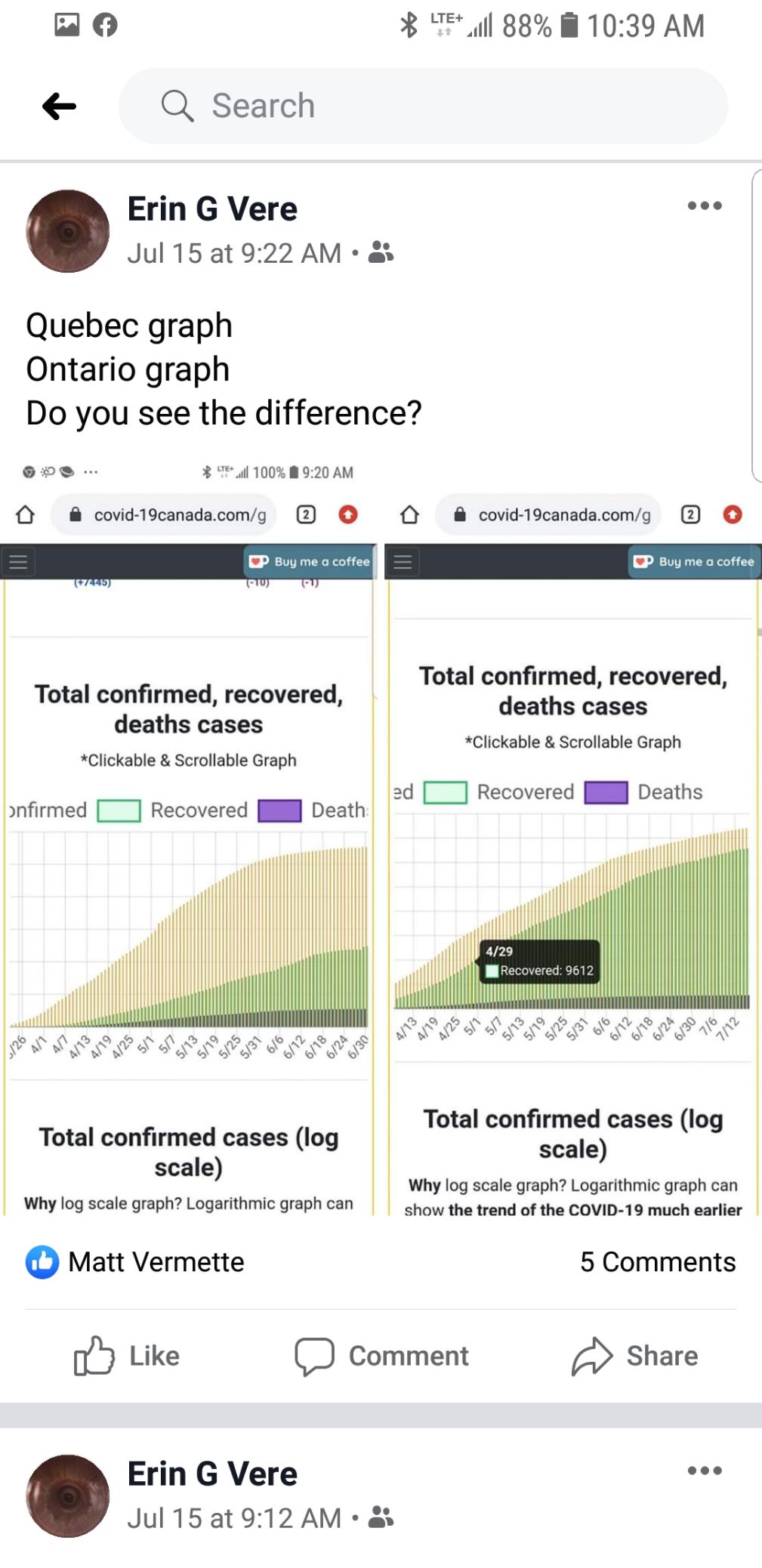This screenshot has width=762, height=1568.
Task: Comment on the graph post
Action: pyautogui.click(x=381, y=1356)
